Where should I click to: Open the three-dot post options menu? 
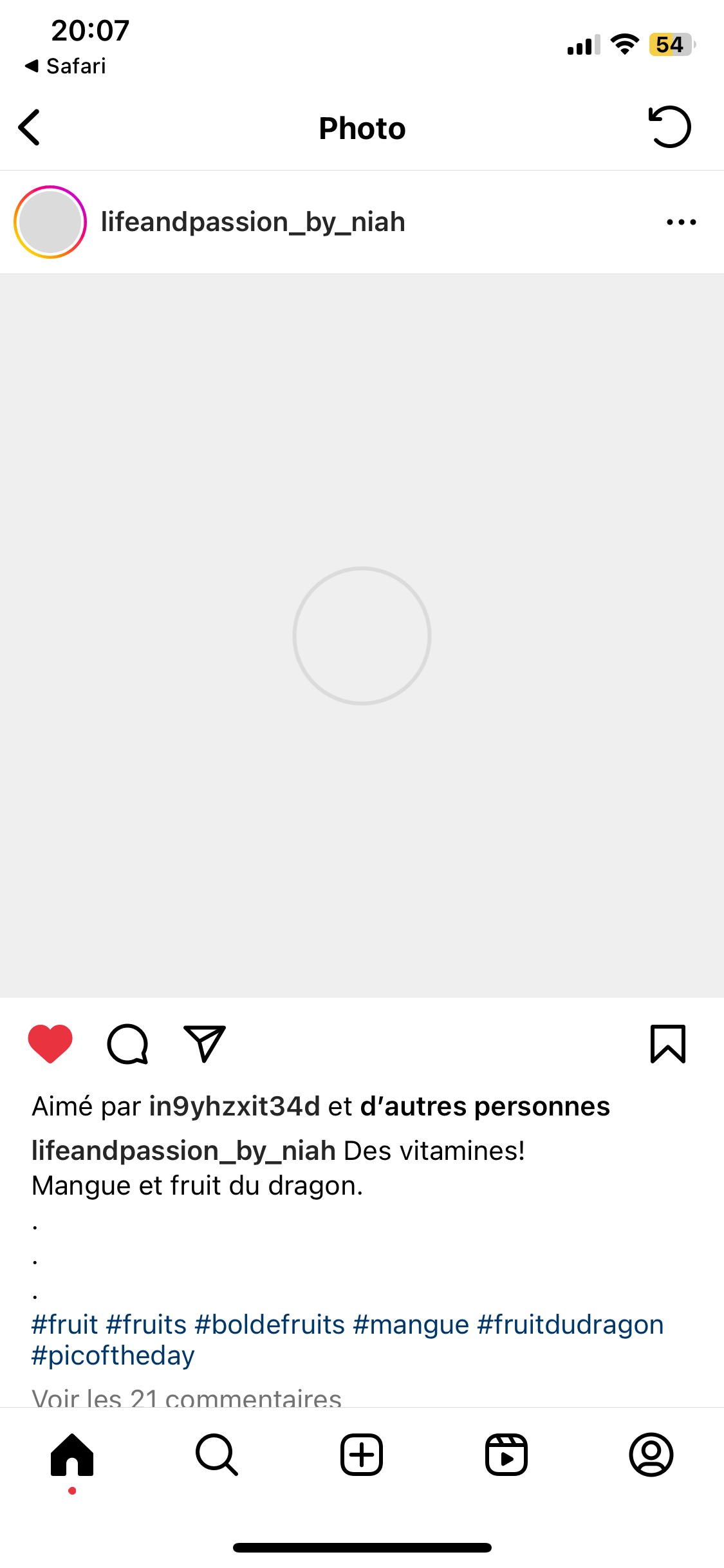coord(682,222)
